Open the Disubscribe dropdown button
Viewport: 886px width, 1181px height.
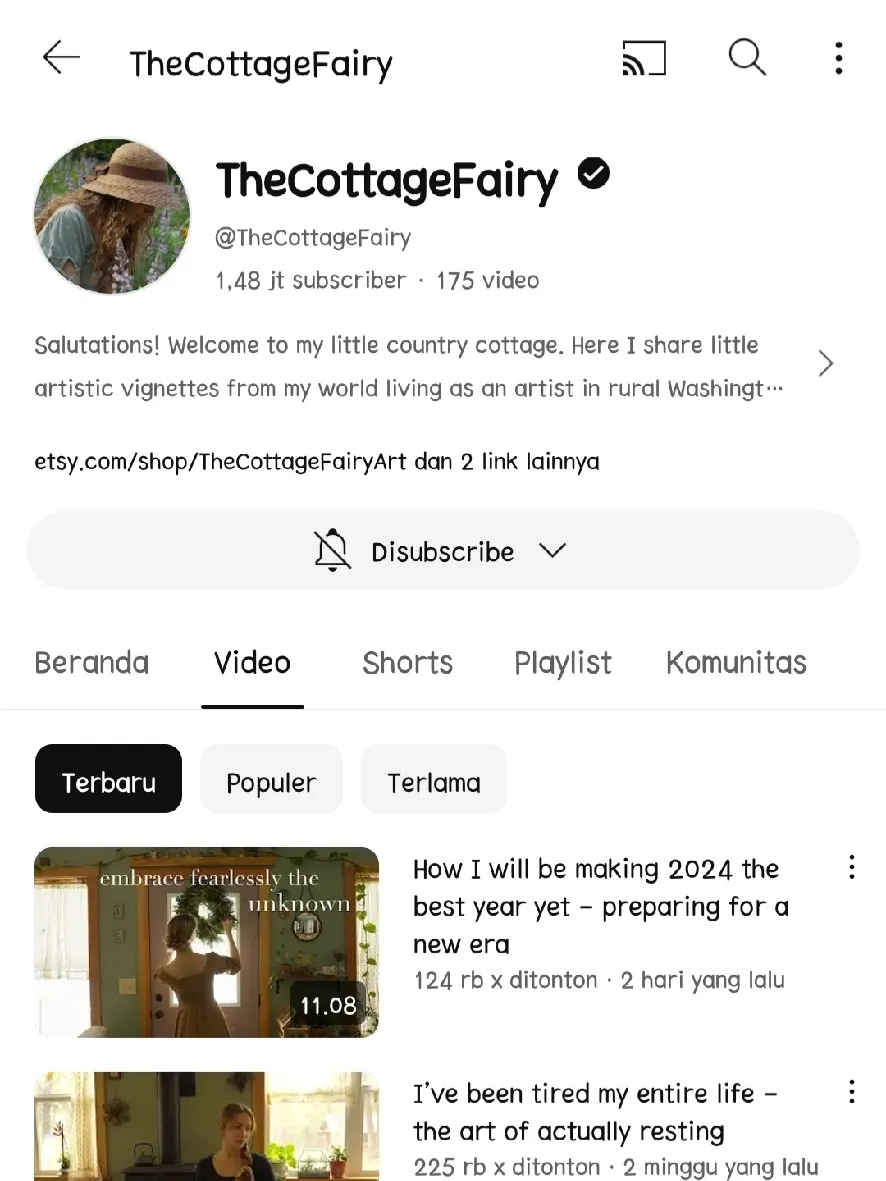pyautogui.click(x=442, y=551)
